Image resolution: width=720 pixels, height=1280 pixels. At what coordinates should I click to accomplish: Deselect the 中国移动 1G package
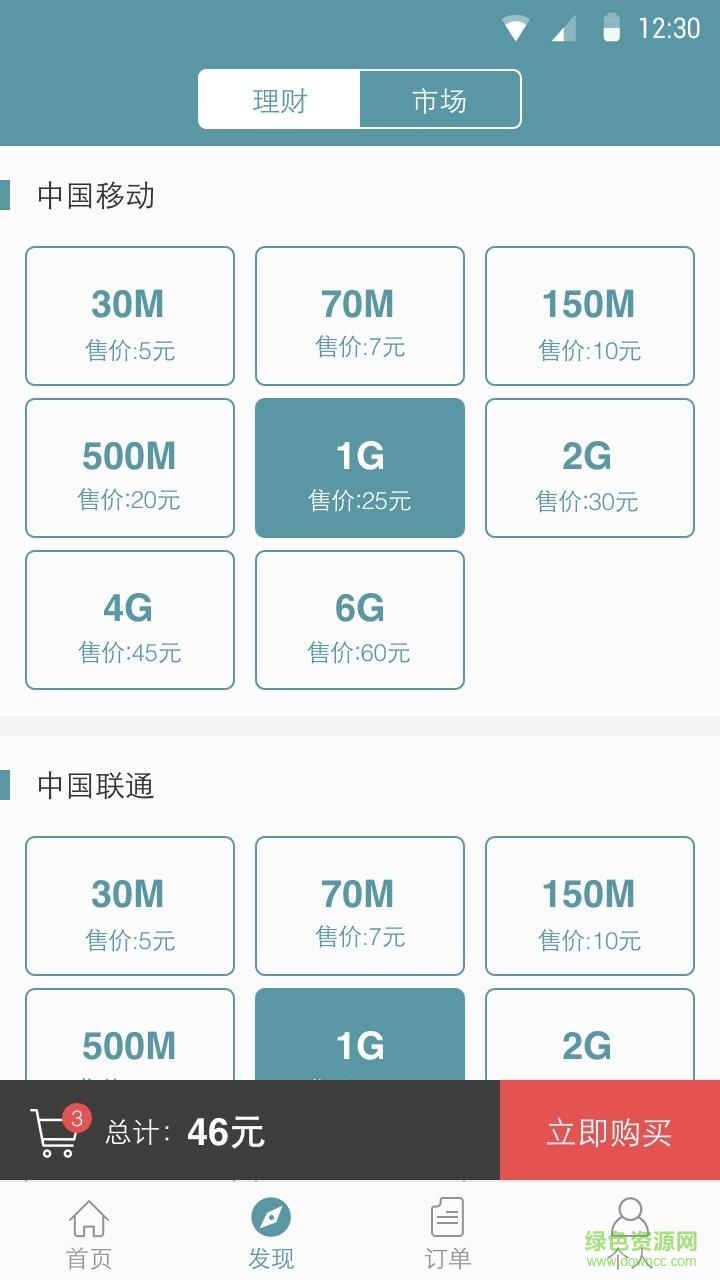[x=360, y=468]
